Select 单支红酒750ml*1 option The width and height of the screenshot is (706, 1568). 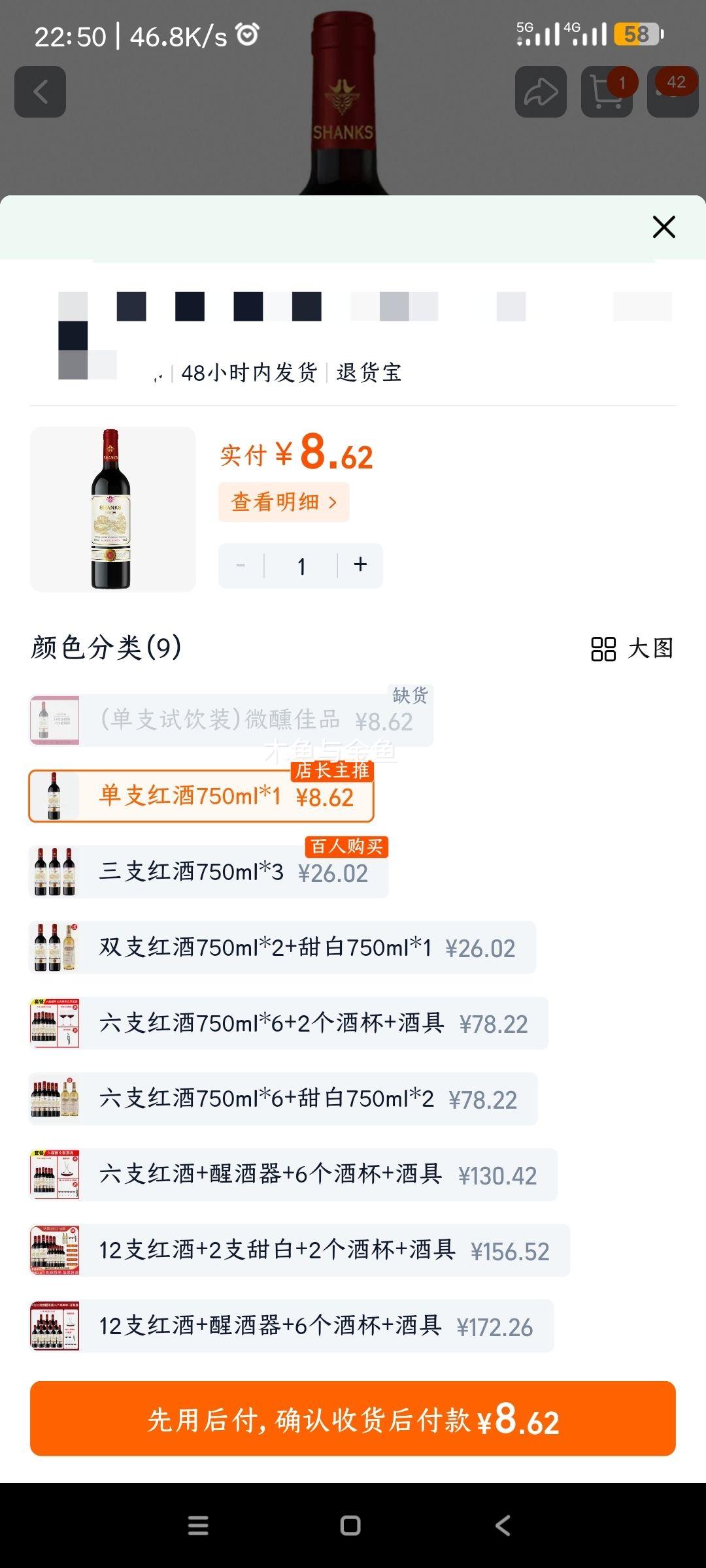coord(201,796)
